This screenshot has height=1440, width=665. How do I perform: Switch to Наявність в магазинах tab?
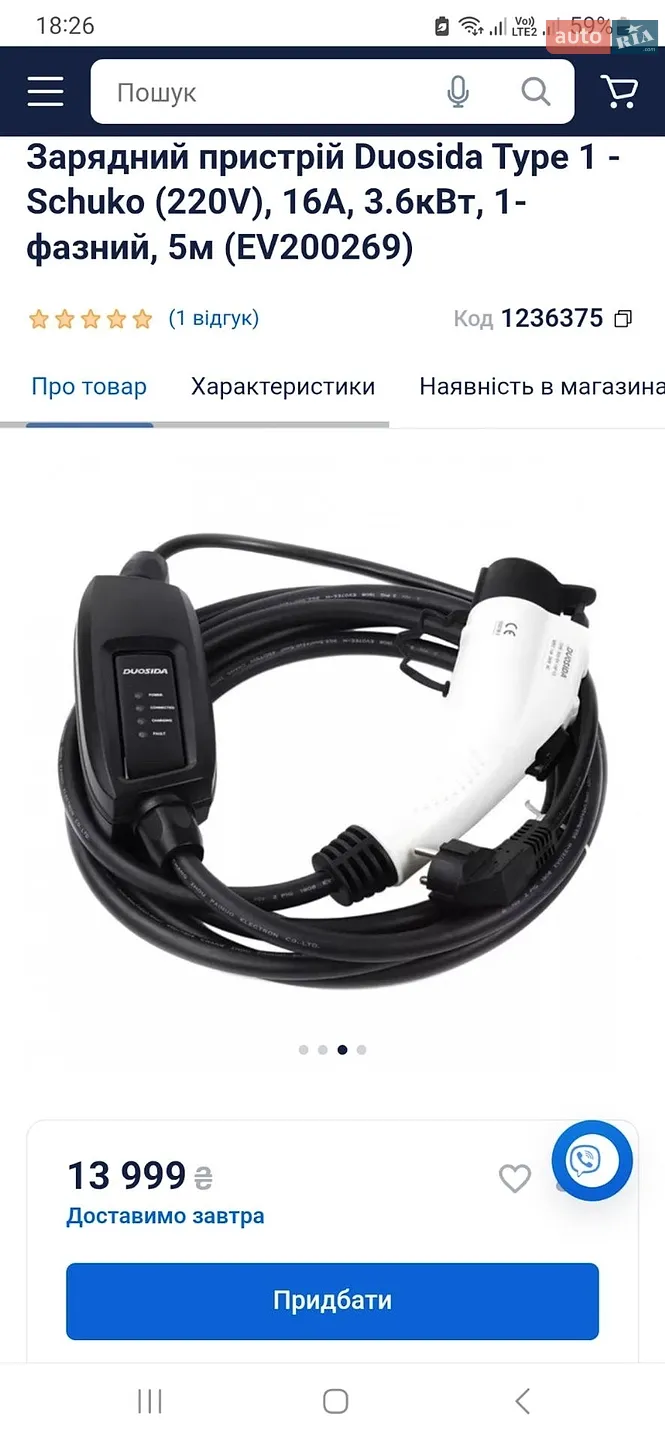[x=542, y=387]
